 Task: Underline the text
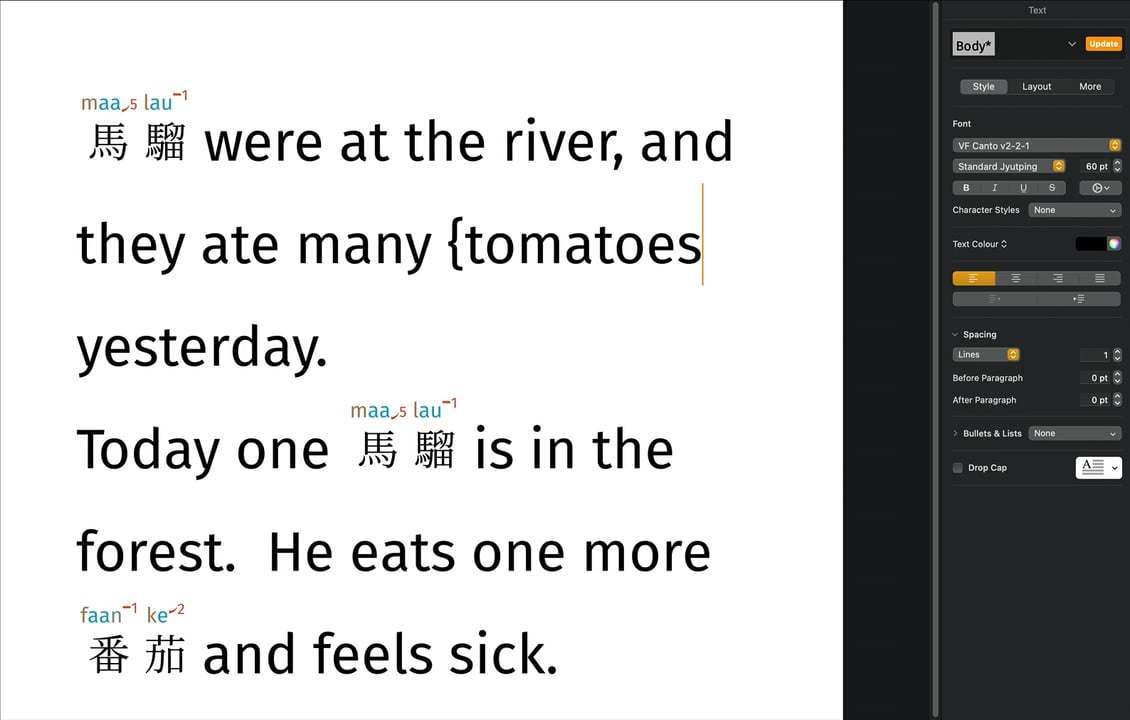1023,188
